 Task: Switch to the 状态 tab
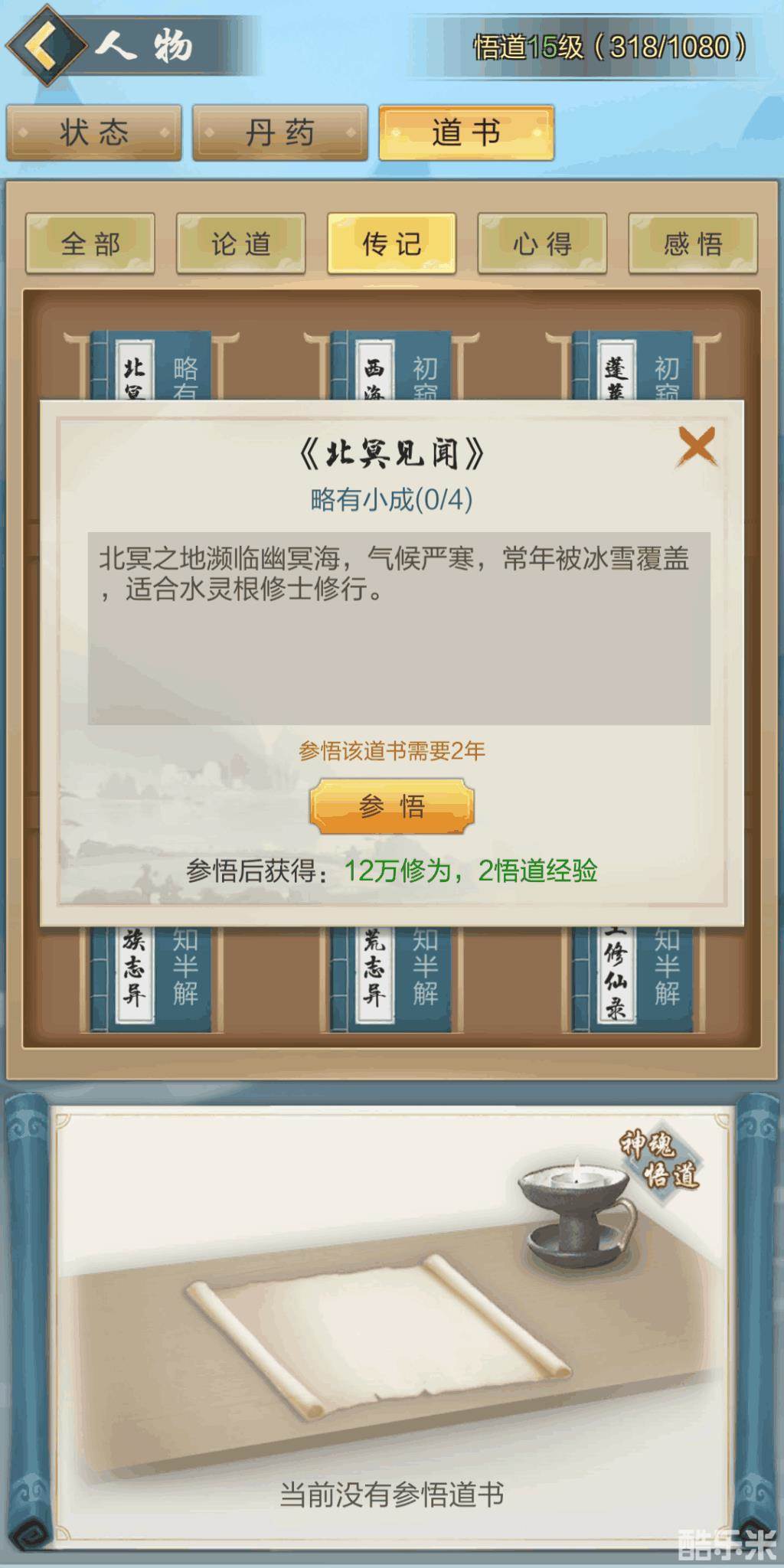(x=94, y=133)
